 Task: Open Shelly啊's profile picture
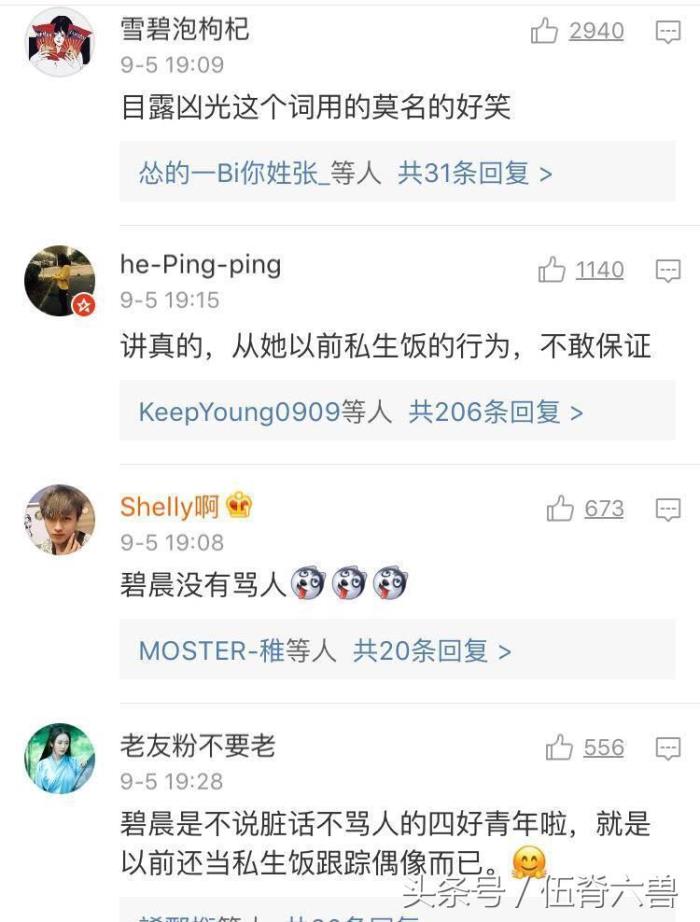click(x=60, y=520)
